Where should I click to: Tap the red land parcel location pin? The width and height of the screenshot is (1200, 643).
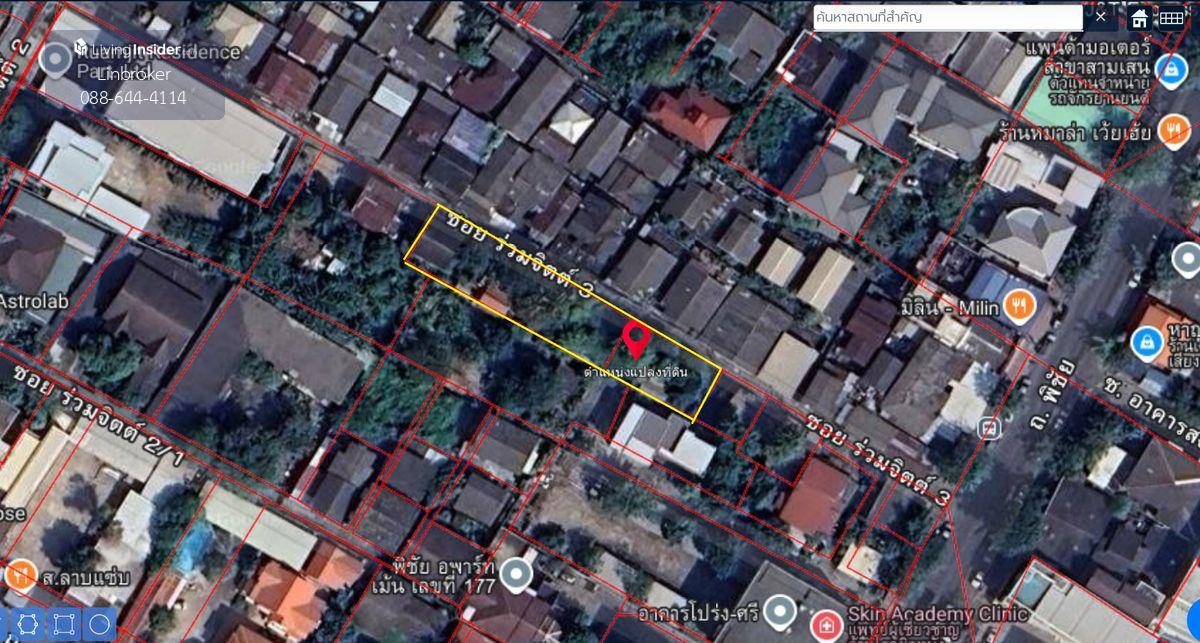pos(635,339)
